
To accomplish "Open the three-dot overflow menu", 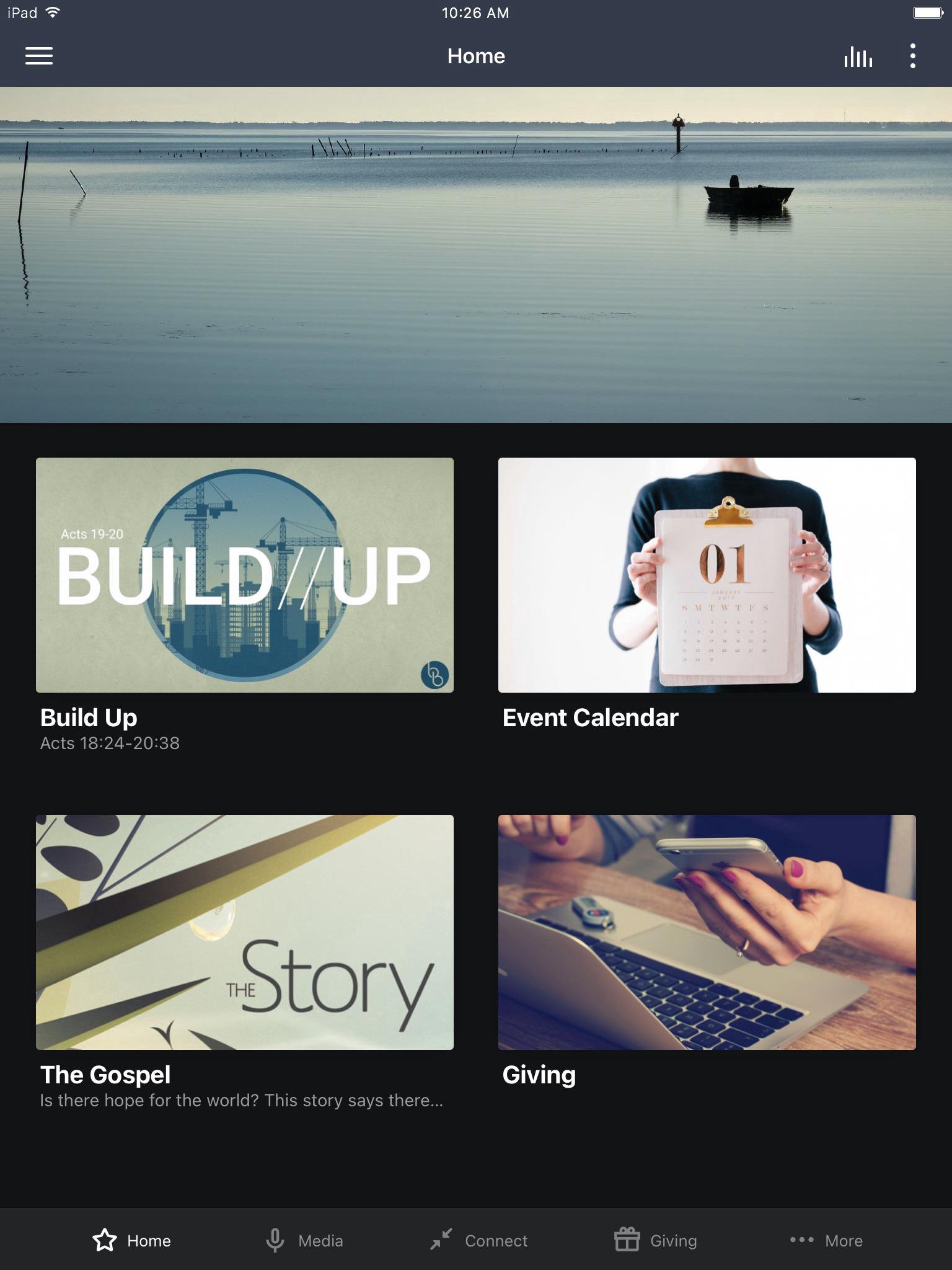I will coord(912,56).
